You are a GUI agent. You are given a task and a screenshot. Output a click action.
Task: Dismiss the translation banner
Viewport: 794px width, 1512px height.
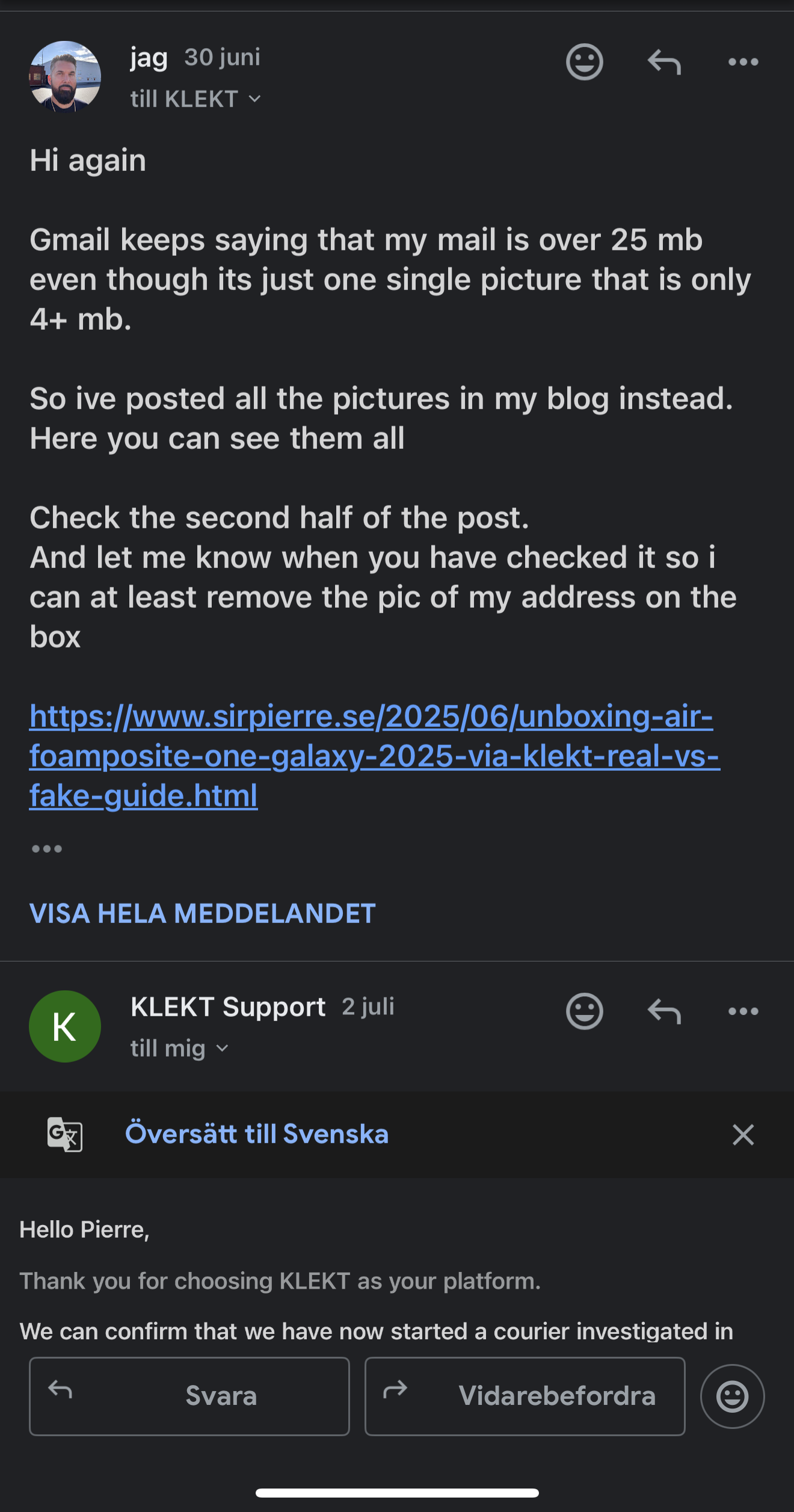click(743, 1135)
